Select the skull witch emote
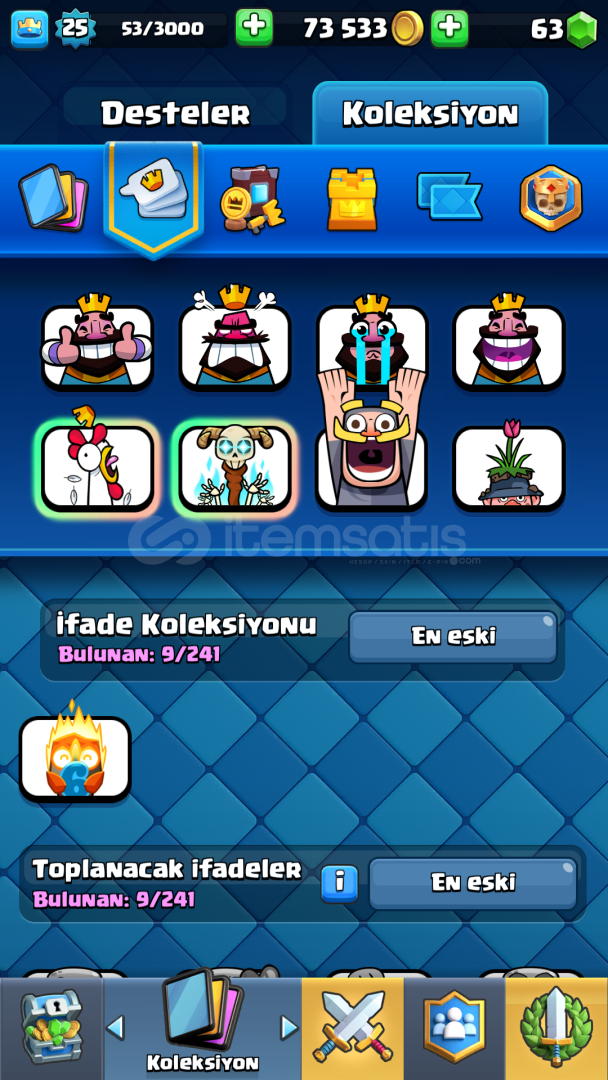 [235, 468]
